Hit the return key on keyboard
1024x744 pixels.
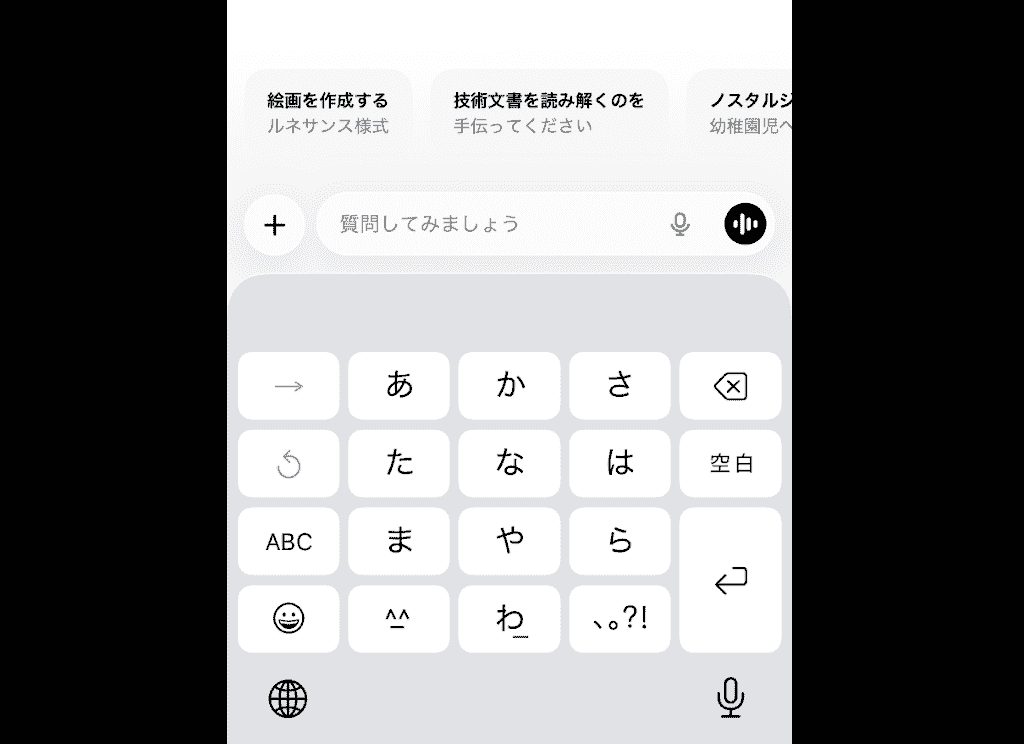coord(730,580)
